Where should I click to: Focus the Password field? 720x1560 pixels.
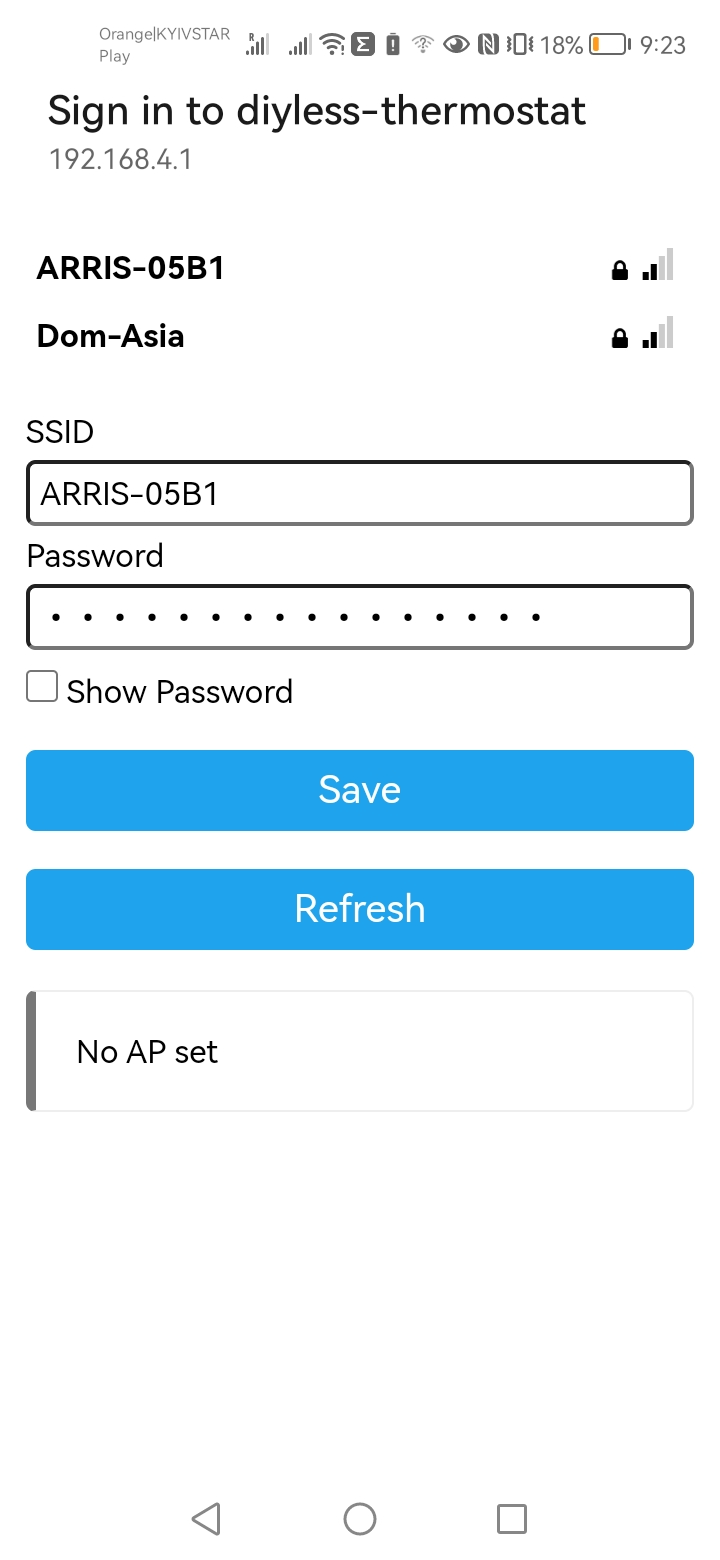(360, 617)
